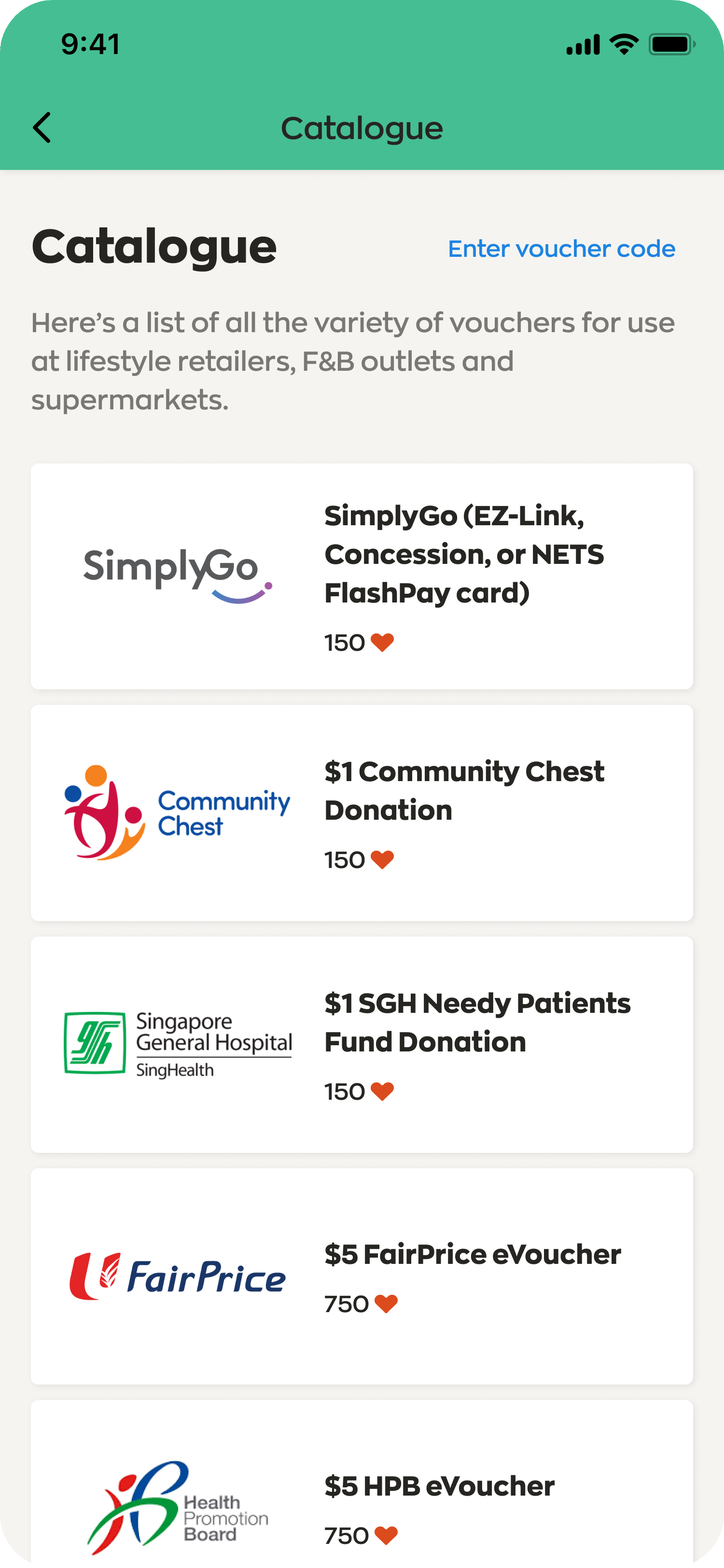Tap the Enter voucher code link
724x1568 pixels.
[561, 249]
